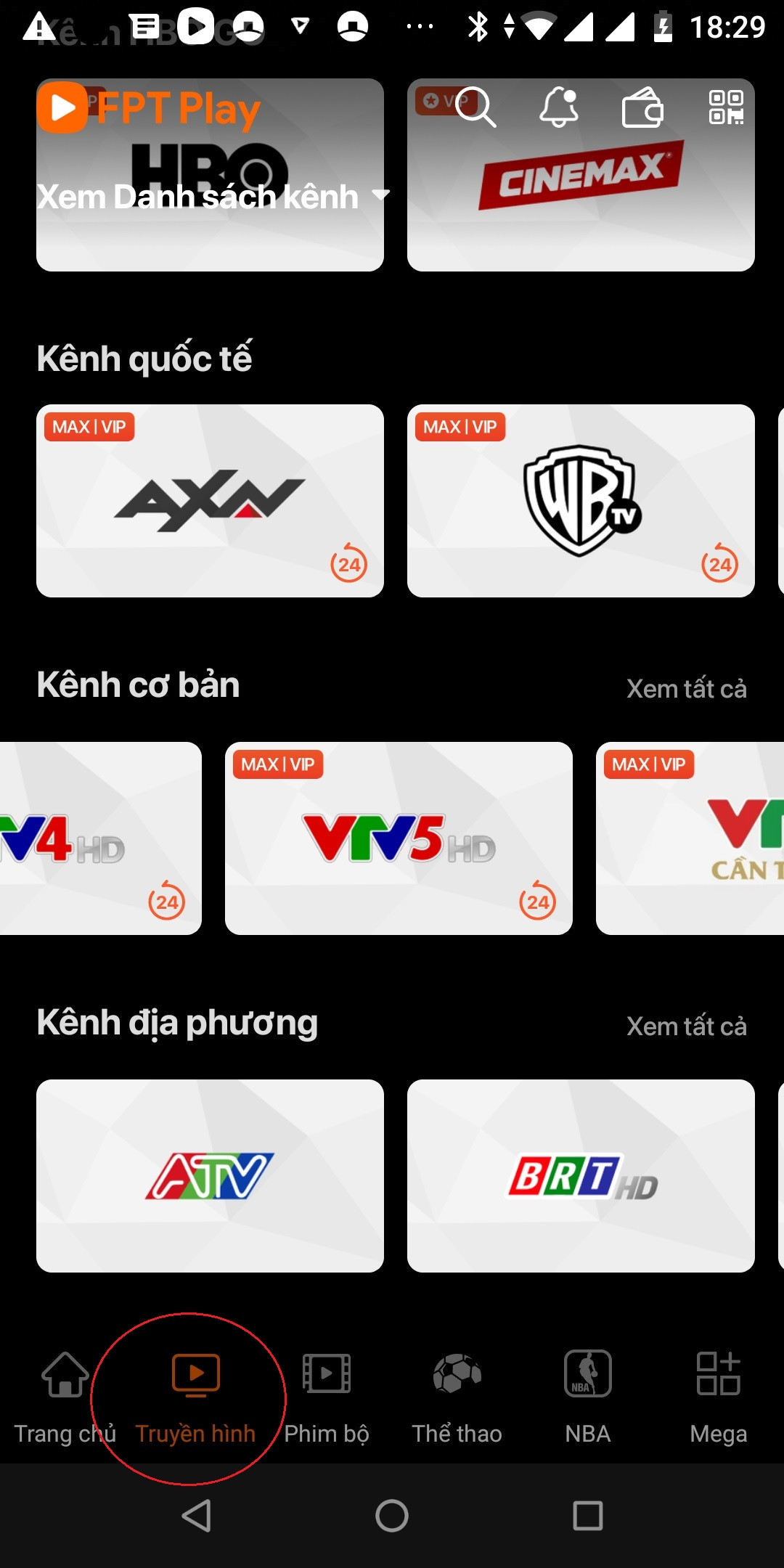Watch the Warner TV channel

(x=581, y=501)
